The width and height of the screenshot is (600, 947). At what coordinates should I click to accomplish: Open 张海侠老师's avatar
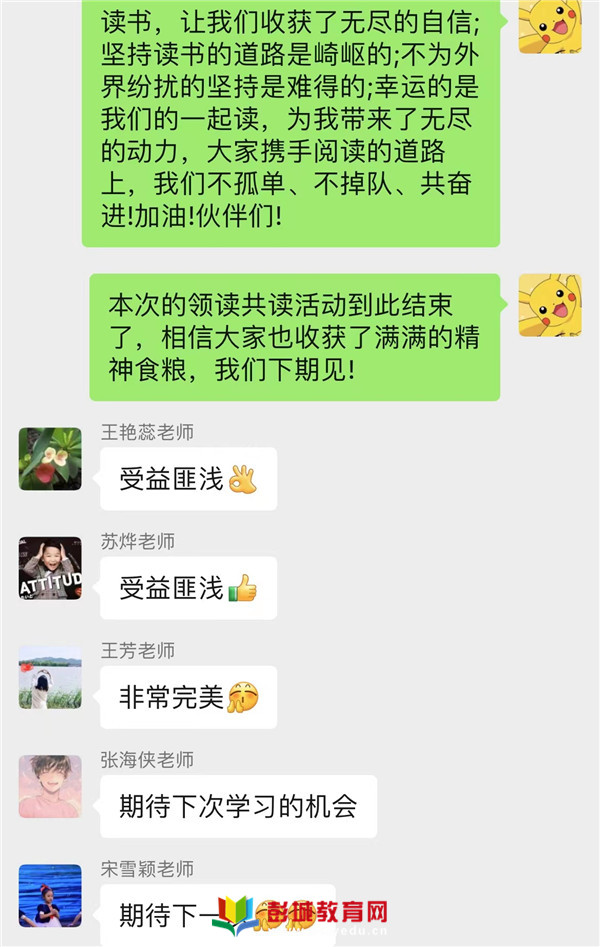(50, 786)
